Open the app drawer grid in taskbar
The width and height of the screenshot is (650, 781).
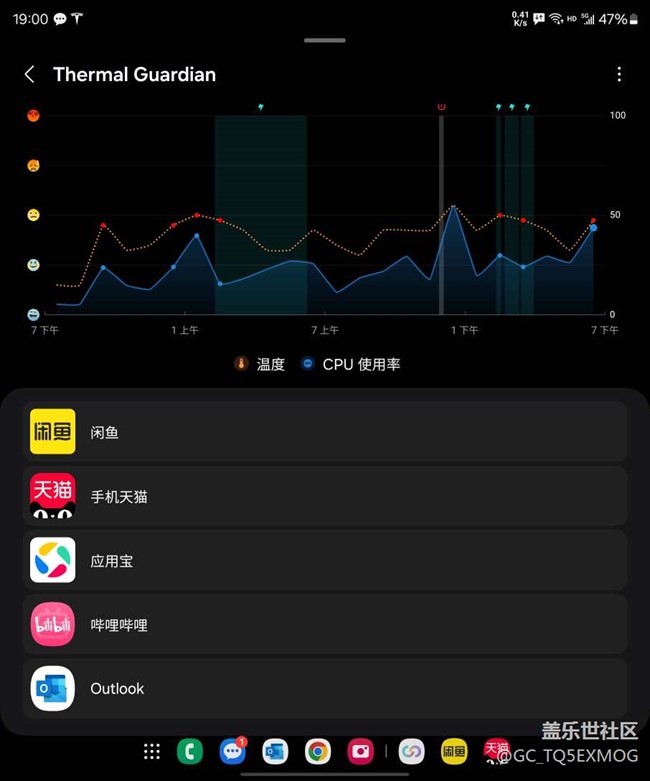coord(152,752)
